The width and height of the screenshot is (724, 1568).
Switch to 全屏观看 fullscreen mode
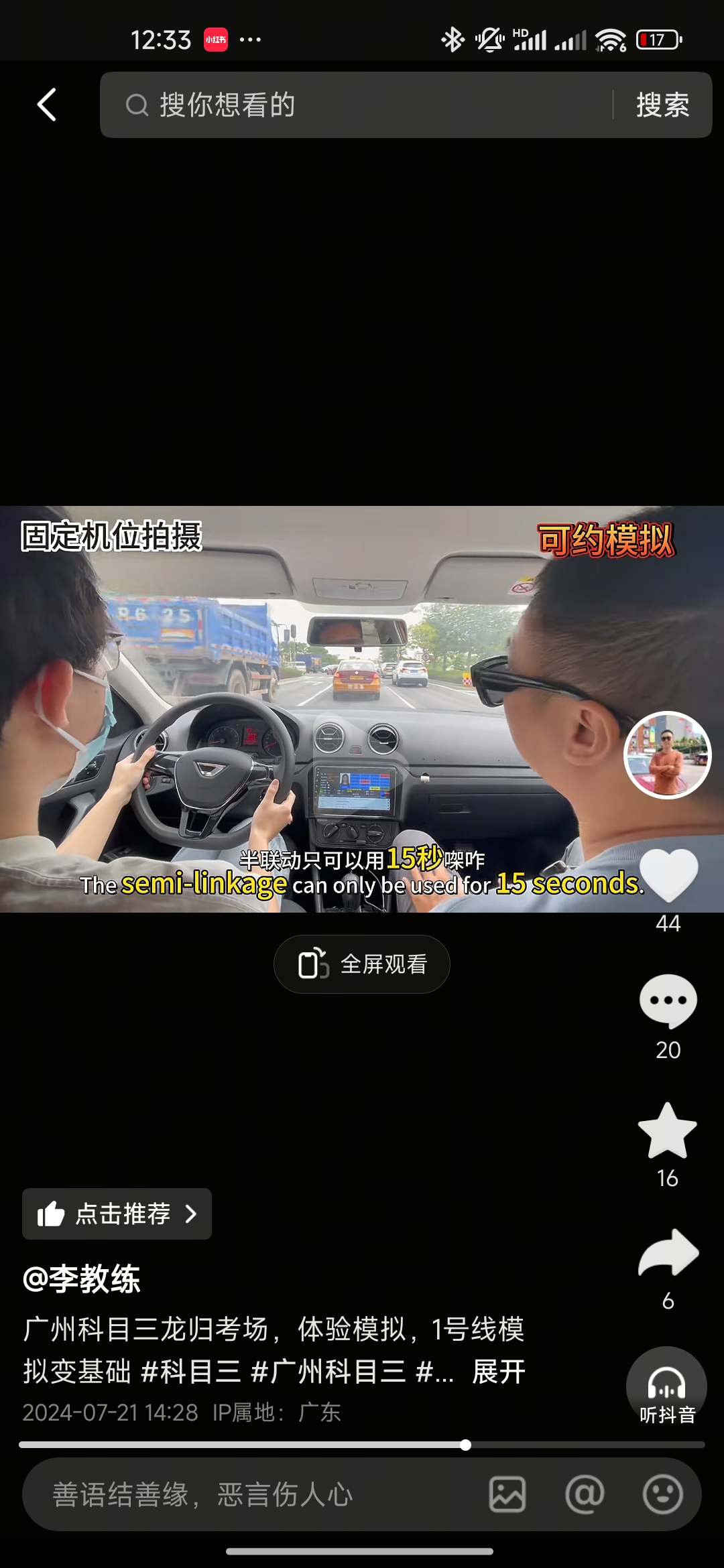point(362,964)
